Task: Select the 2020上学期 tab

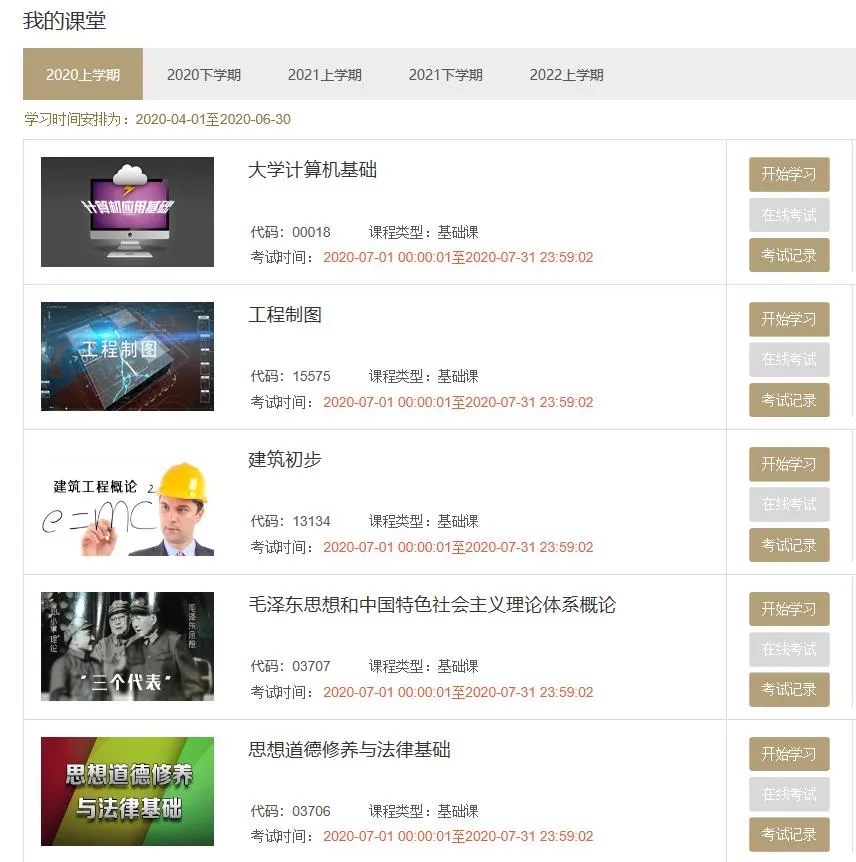Action: (x=83, y=75)
